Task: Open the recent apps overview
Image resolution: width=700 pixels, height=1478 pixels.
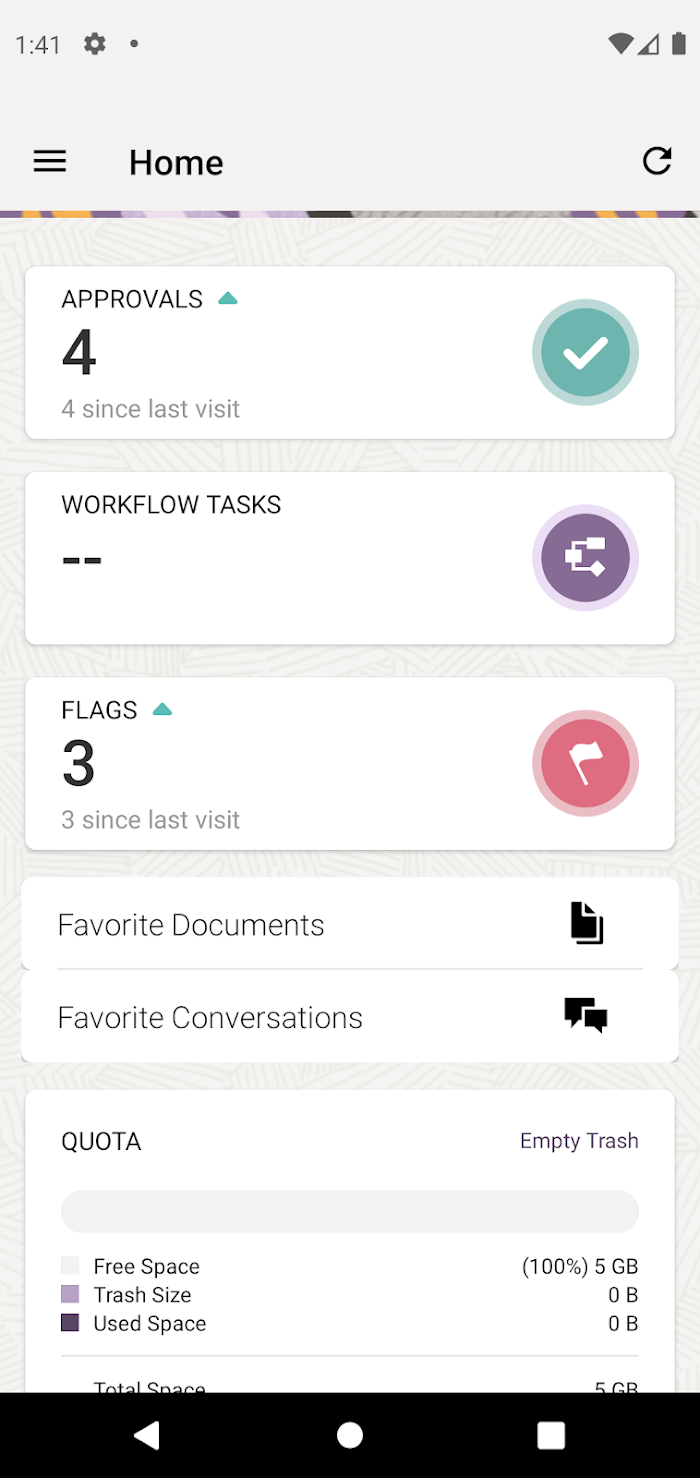Action: point(551,1435)
